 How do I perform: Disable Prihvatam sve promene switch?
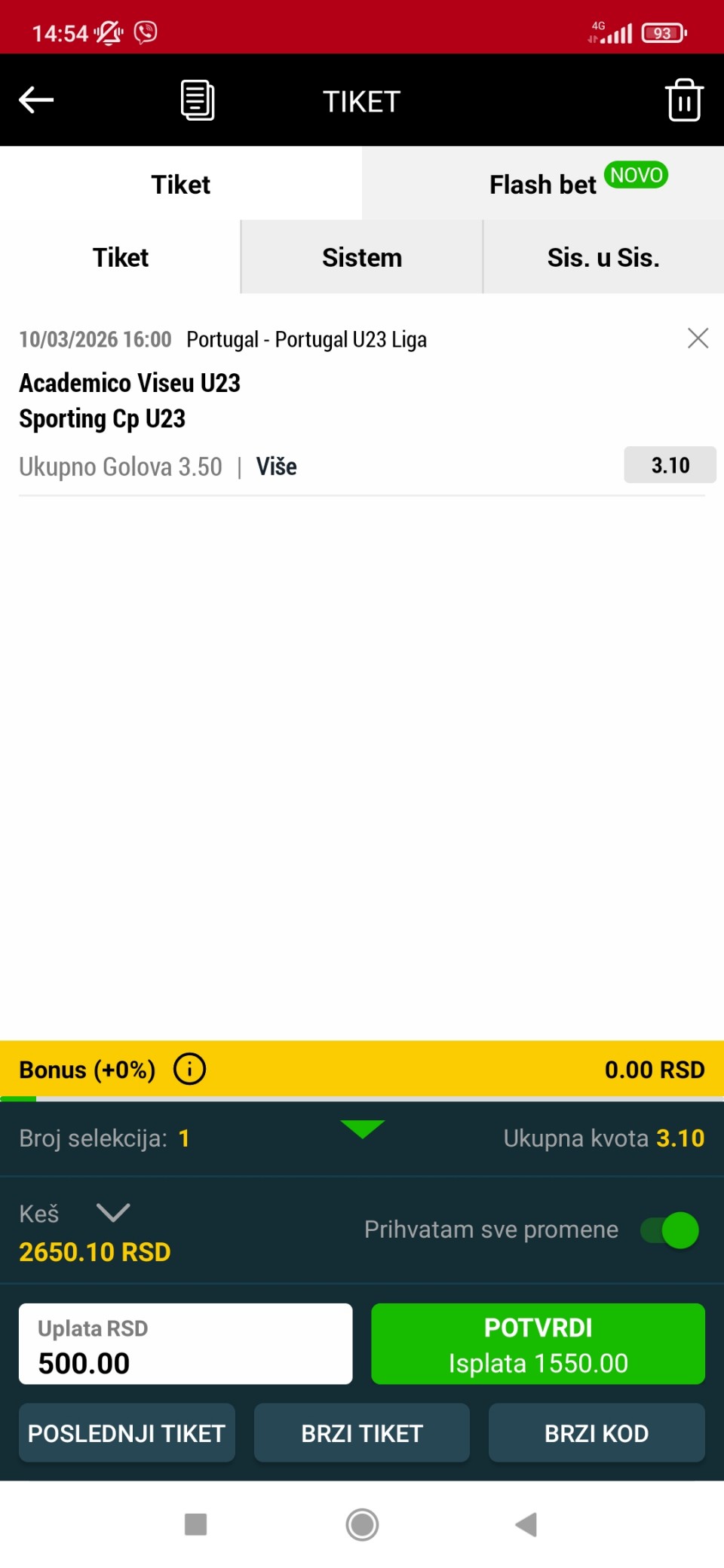tap(670, 1230)
